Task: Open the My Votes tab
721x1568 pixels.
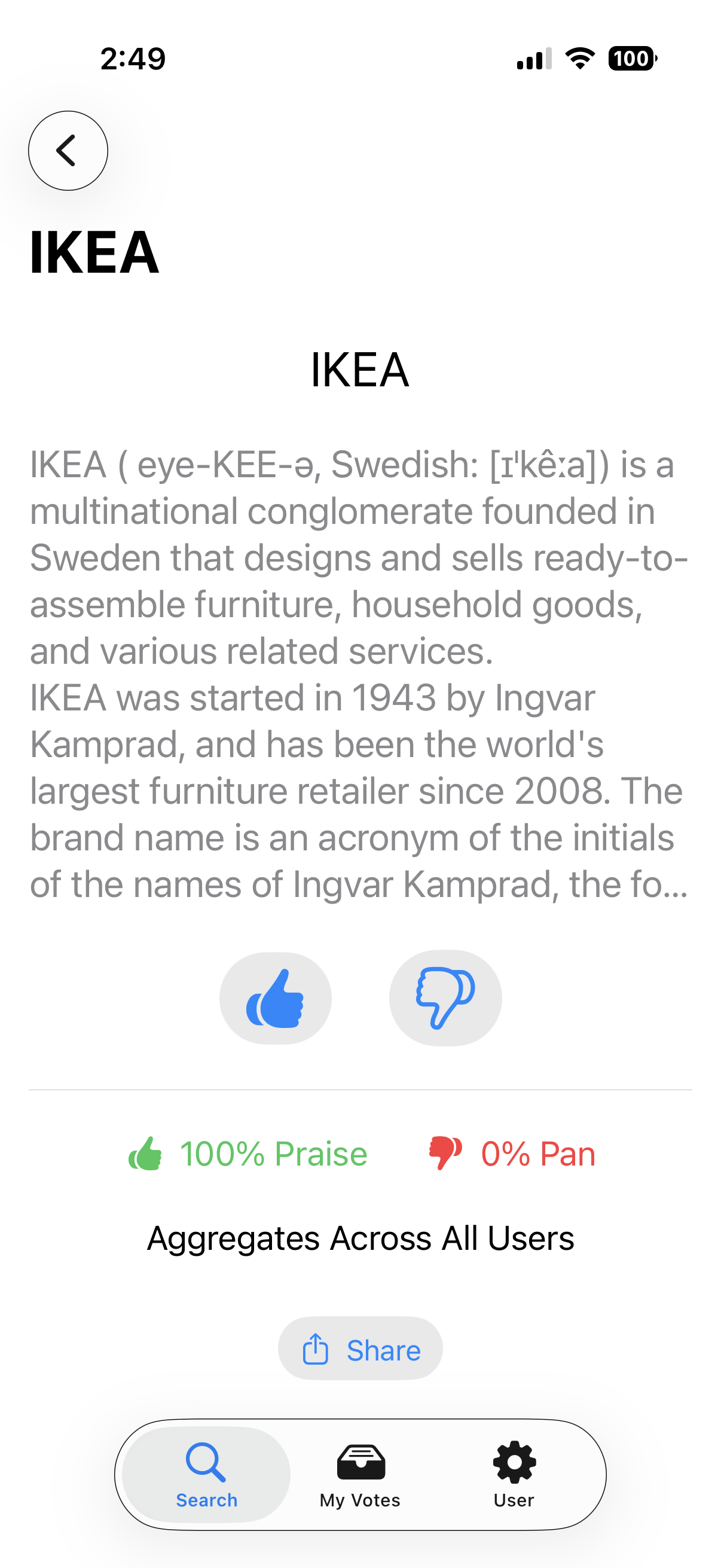Action: 360,1474
